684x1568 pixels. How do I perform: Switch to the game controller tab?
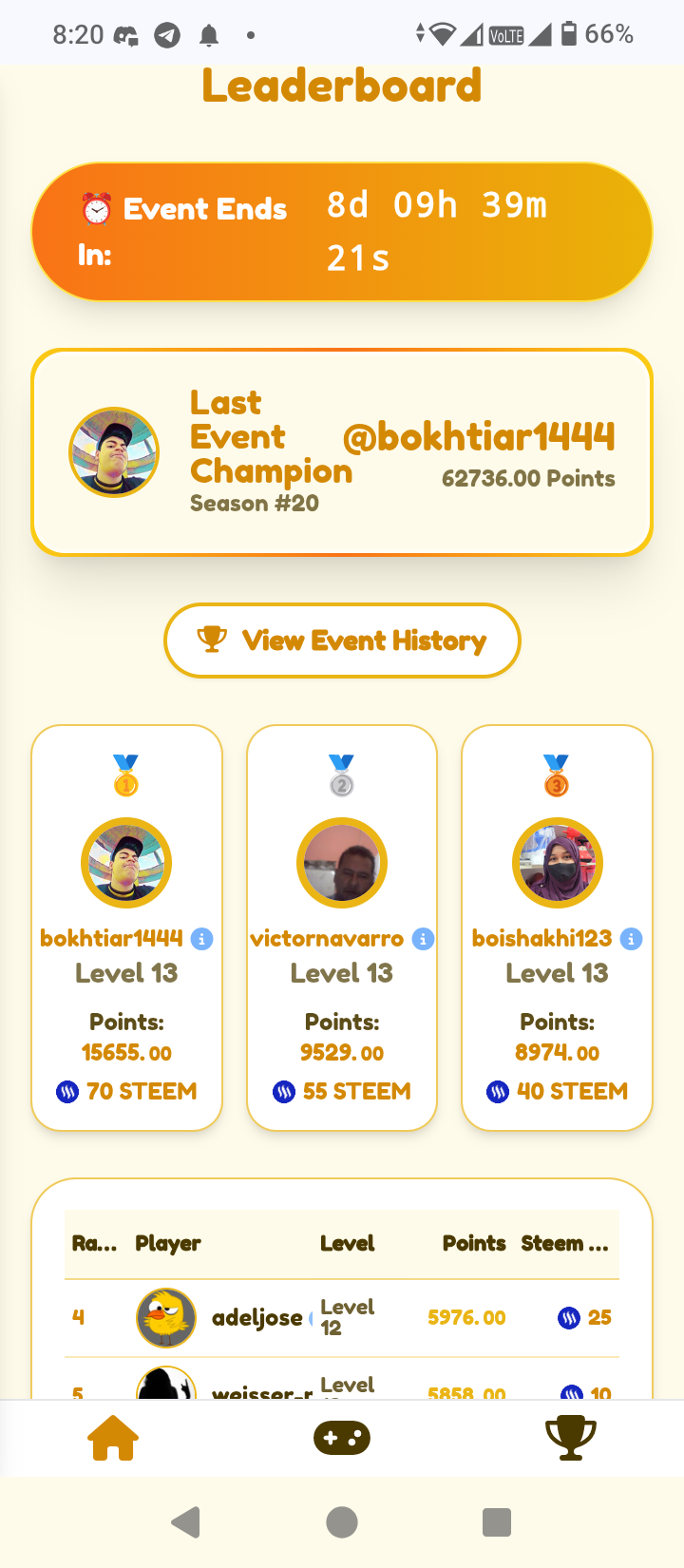pos(342,1438)
